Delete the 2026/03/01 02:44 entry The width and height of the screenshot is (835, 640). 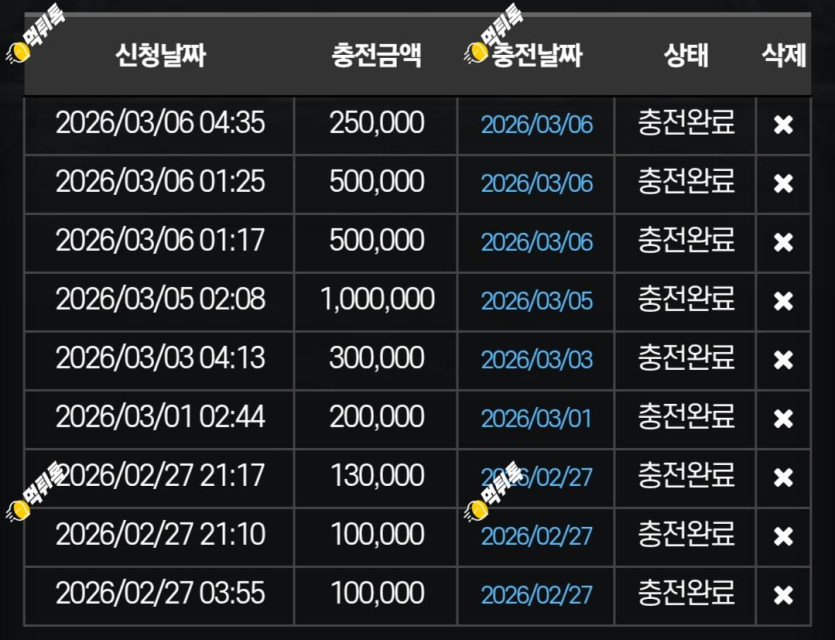pyautogui.click(x=783, y=419)
